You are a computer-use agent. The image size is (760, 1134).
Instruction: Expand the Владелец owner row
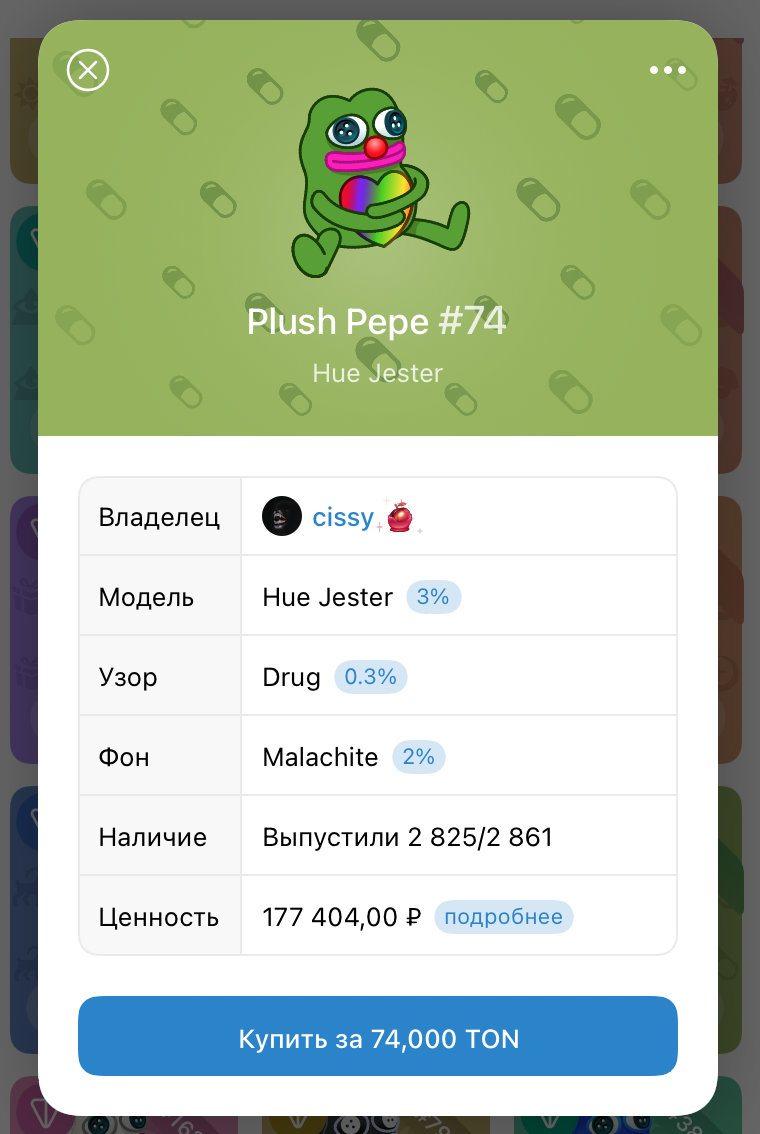[160, 517]
